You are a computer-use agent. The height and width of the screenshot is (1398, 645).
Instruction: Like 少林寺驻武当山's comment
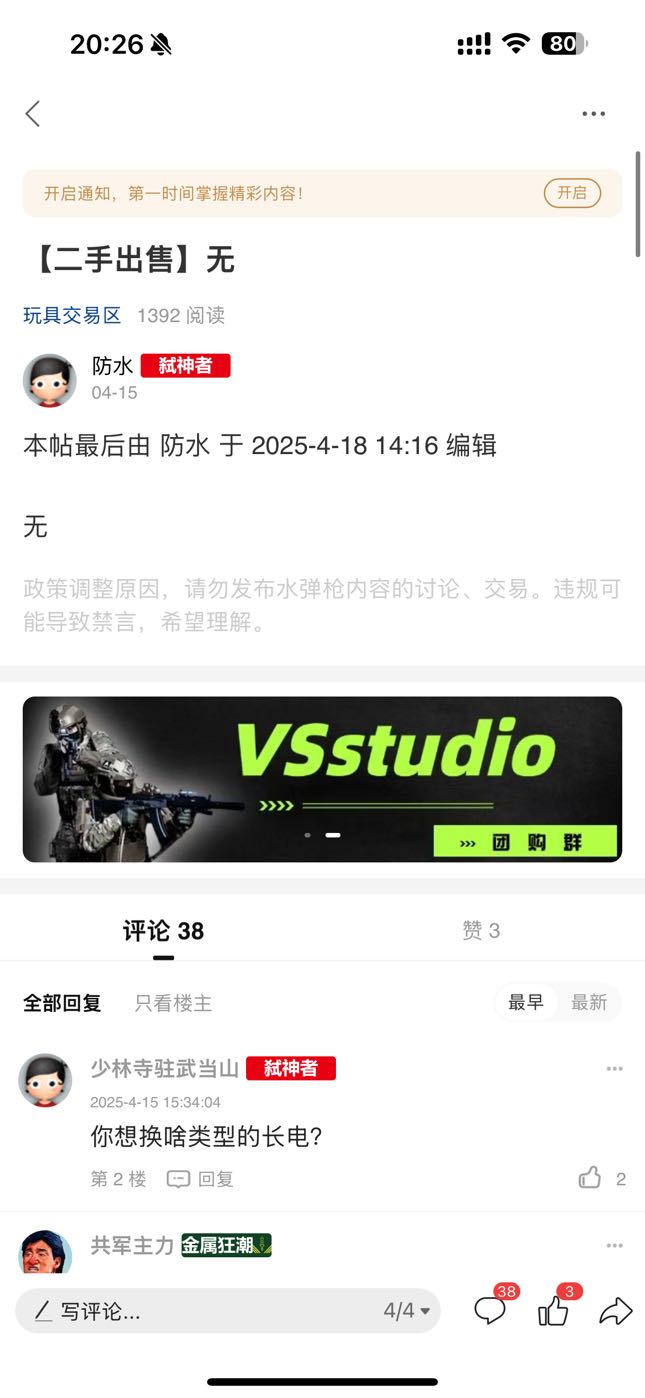pos(591,1178)
